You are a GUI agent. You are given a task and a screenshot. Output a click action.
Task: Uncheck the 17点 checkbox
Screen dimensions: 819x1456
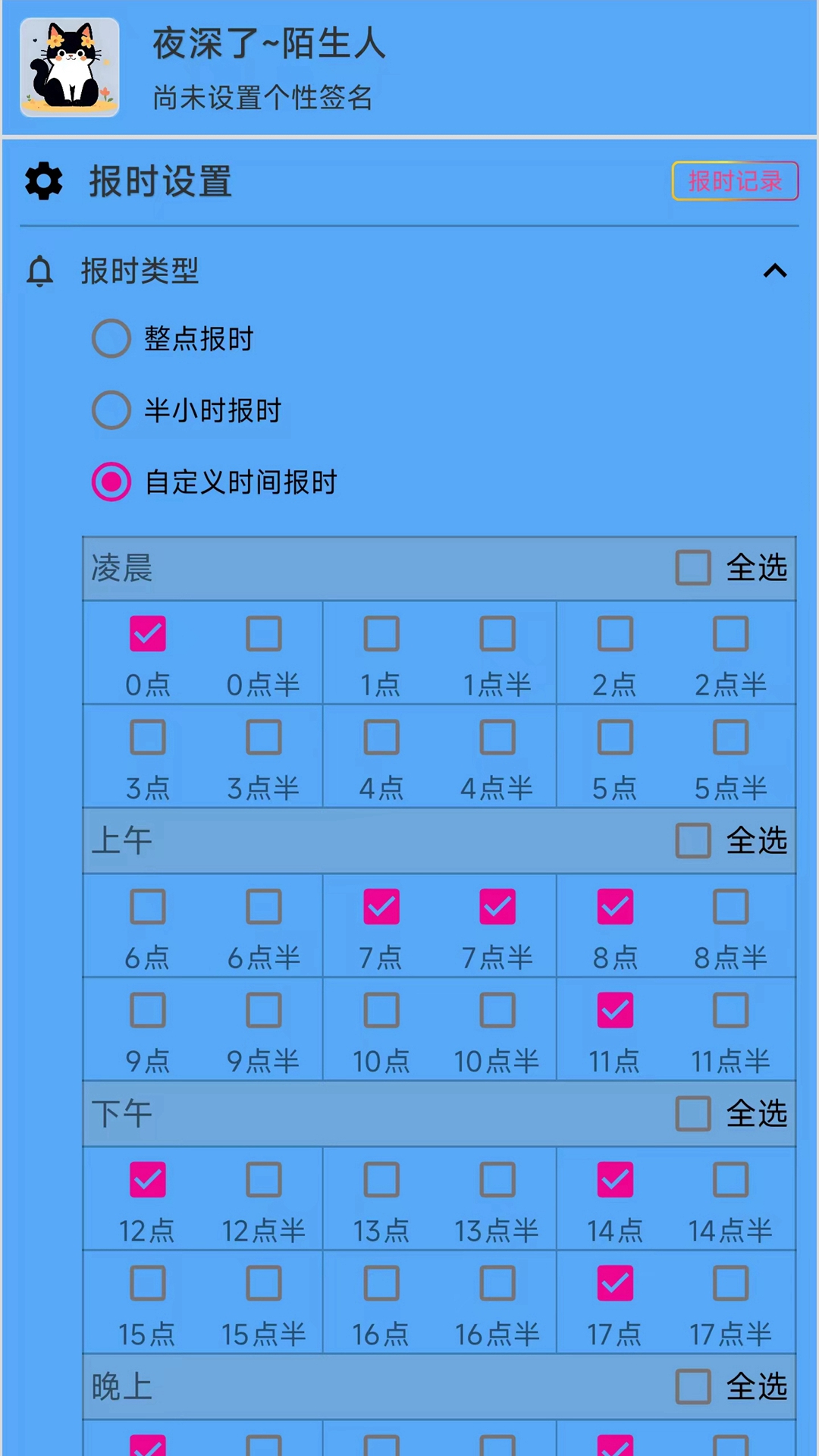pos(615,1284)
